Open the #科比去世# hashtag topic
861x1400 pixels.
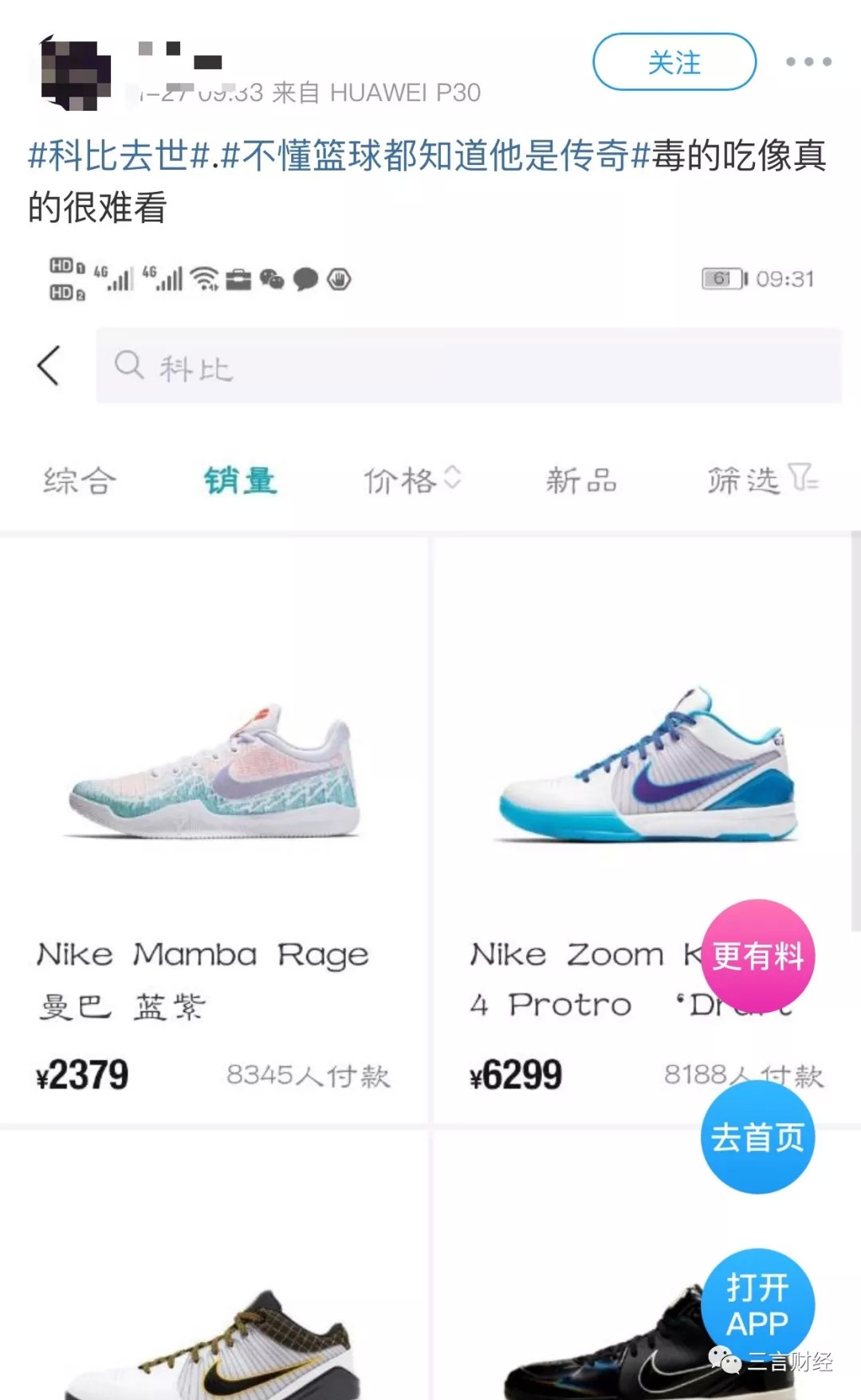(119, 155)
